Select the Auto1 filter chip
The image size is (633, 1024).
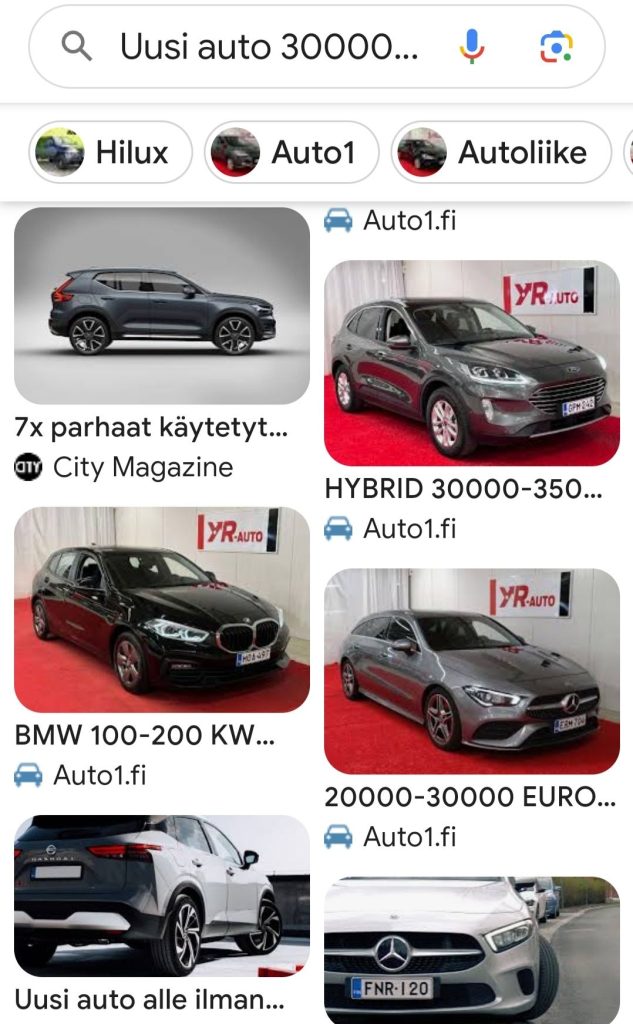(x=291, y=152)
